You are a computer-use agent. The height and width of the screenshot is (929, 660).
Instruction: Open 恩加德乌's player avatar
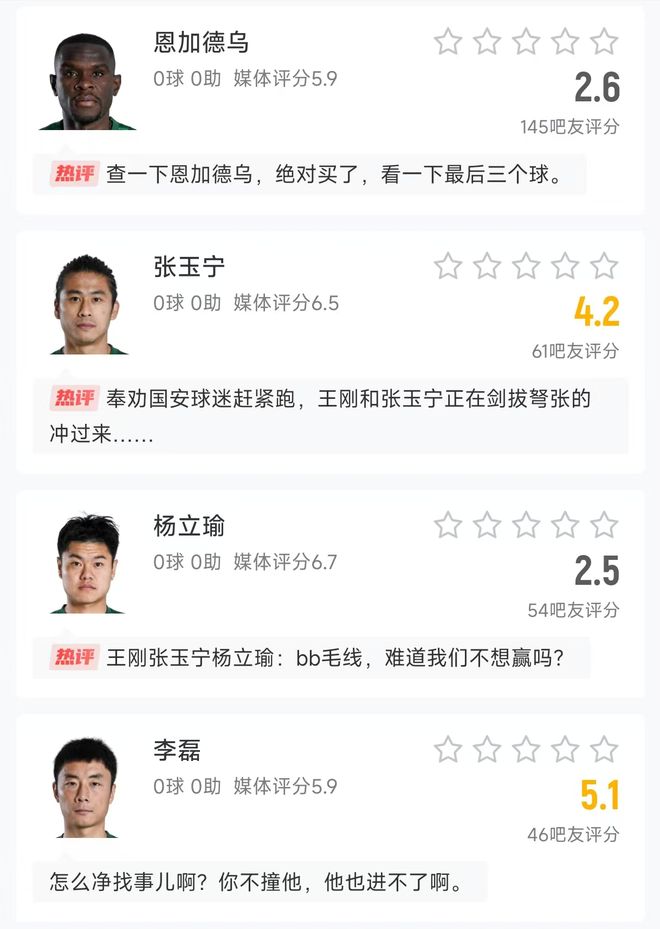tap(87, 82)
